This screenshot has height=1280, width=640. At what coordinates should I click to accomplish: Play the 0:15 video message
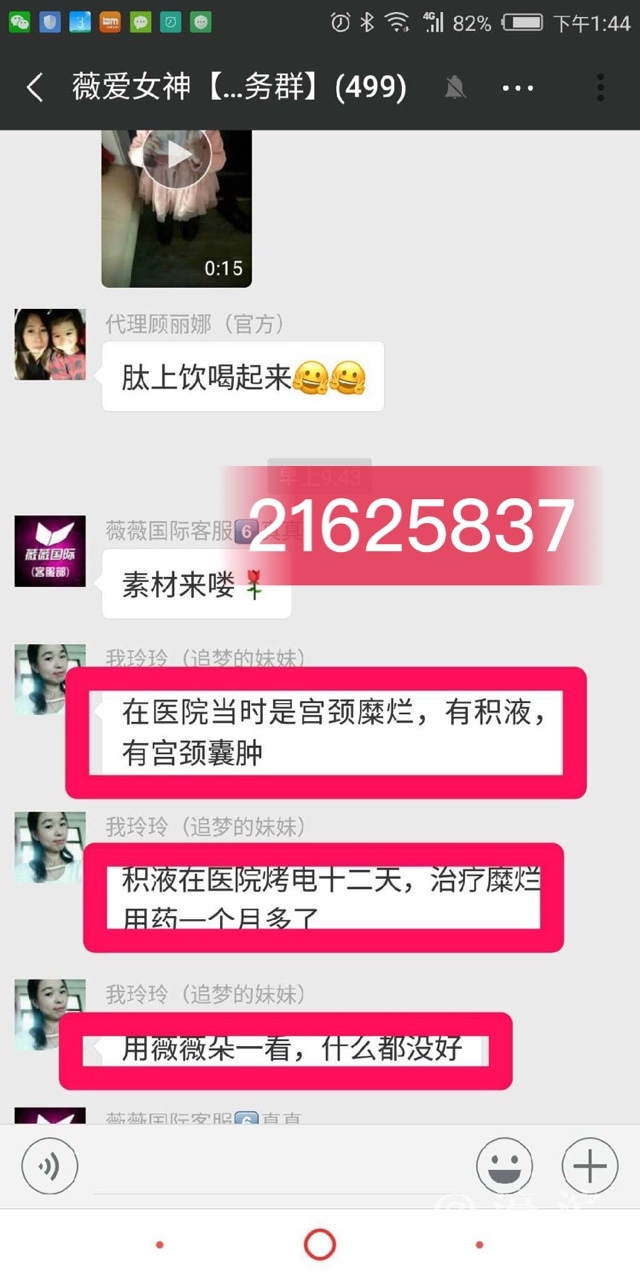click(176, 155)
